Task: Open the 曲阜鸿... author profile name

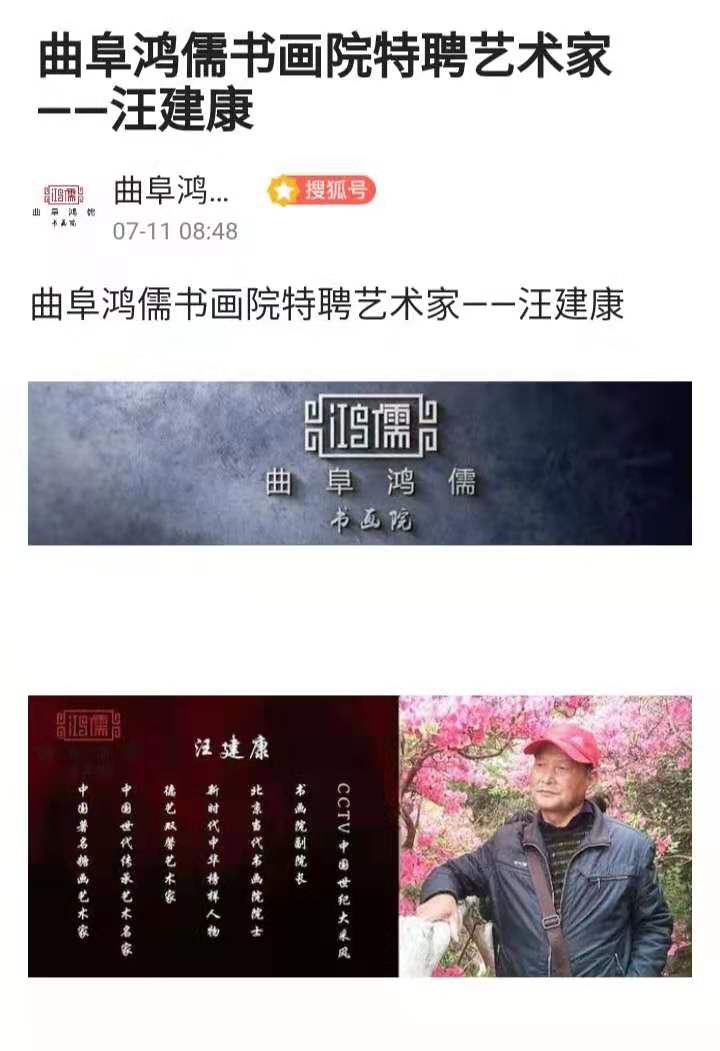Action: tap(172, 190)
